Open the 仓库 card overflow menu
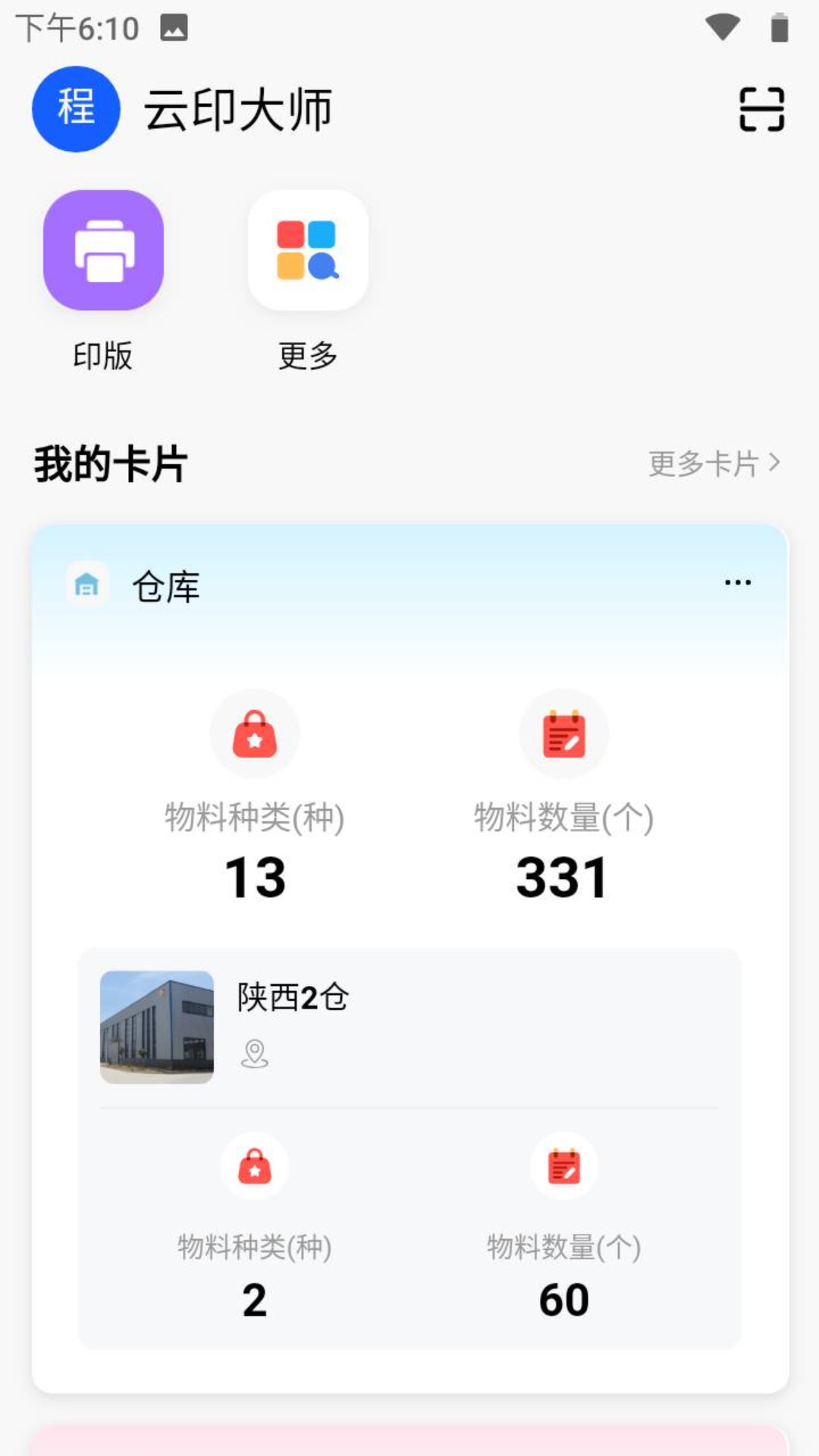 click(x=737, y=582)
